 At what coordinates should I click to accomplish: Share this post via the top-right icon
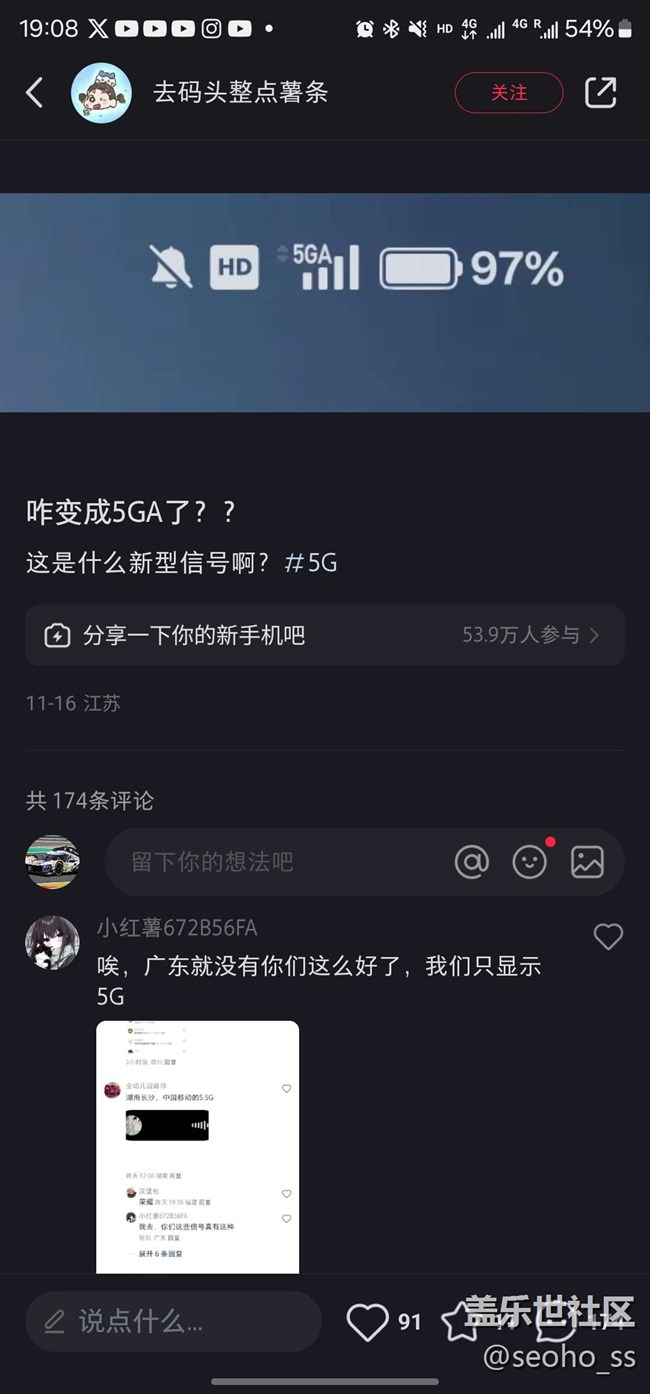coord(600,93)
